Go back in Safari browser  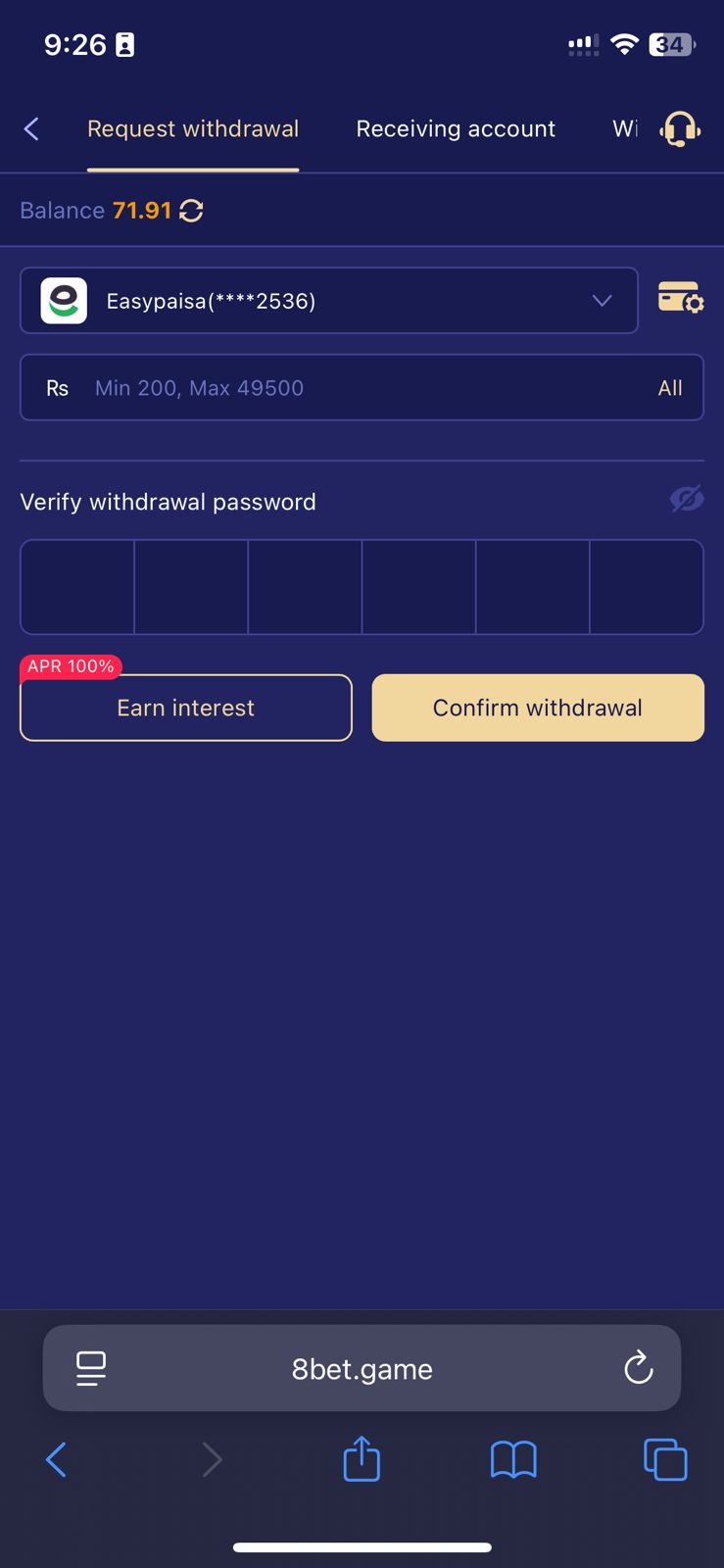[x=57, y=1459]
